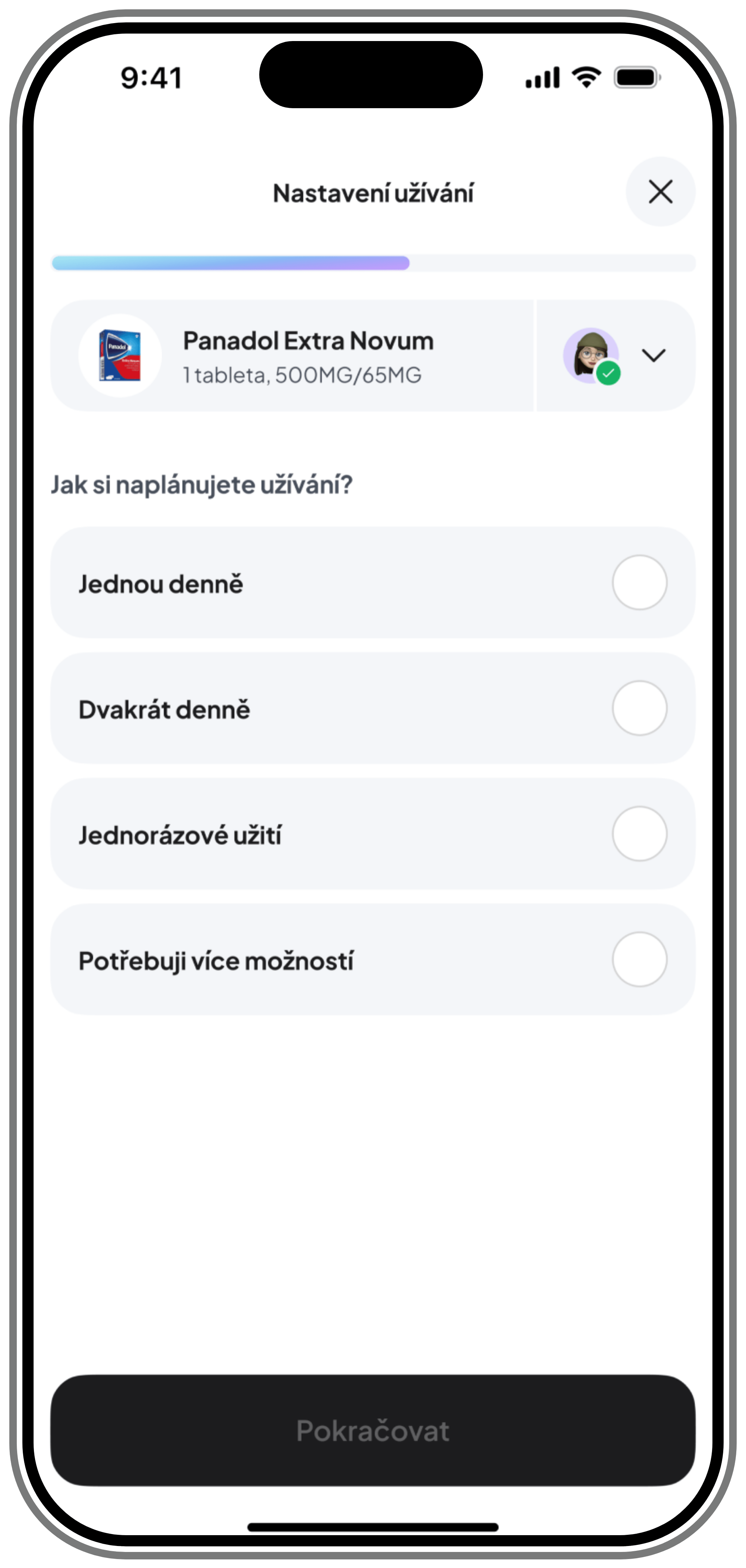Pick Jednorázové užití option
Image resolution: width=746 pixels, height=1568 pixels.
(x=372, y=834)
